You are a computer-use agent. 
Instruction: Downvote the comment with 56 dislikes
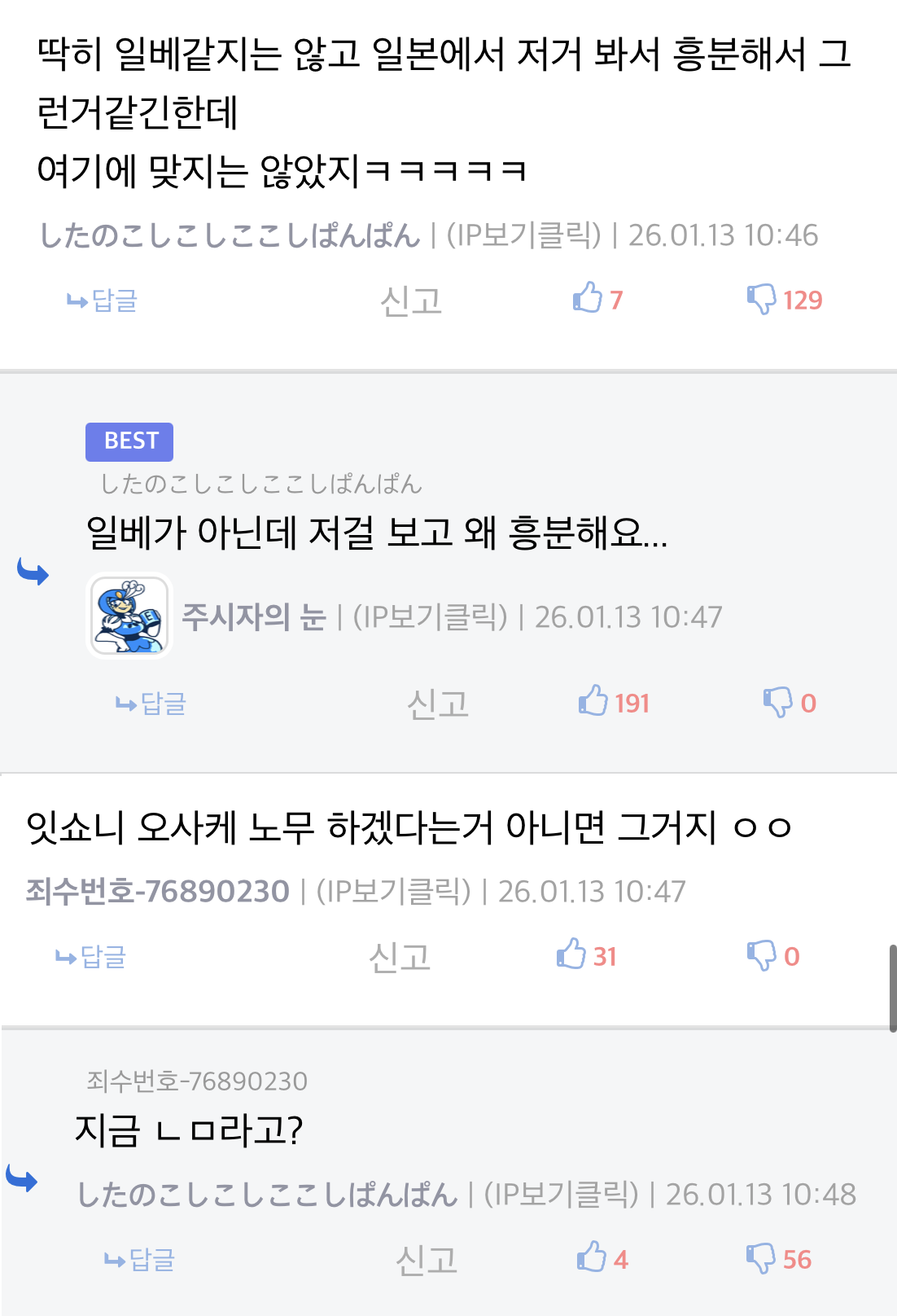pyautogui.click(x=760, y=1258)
